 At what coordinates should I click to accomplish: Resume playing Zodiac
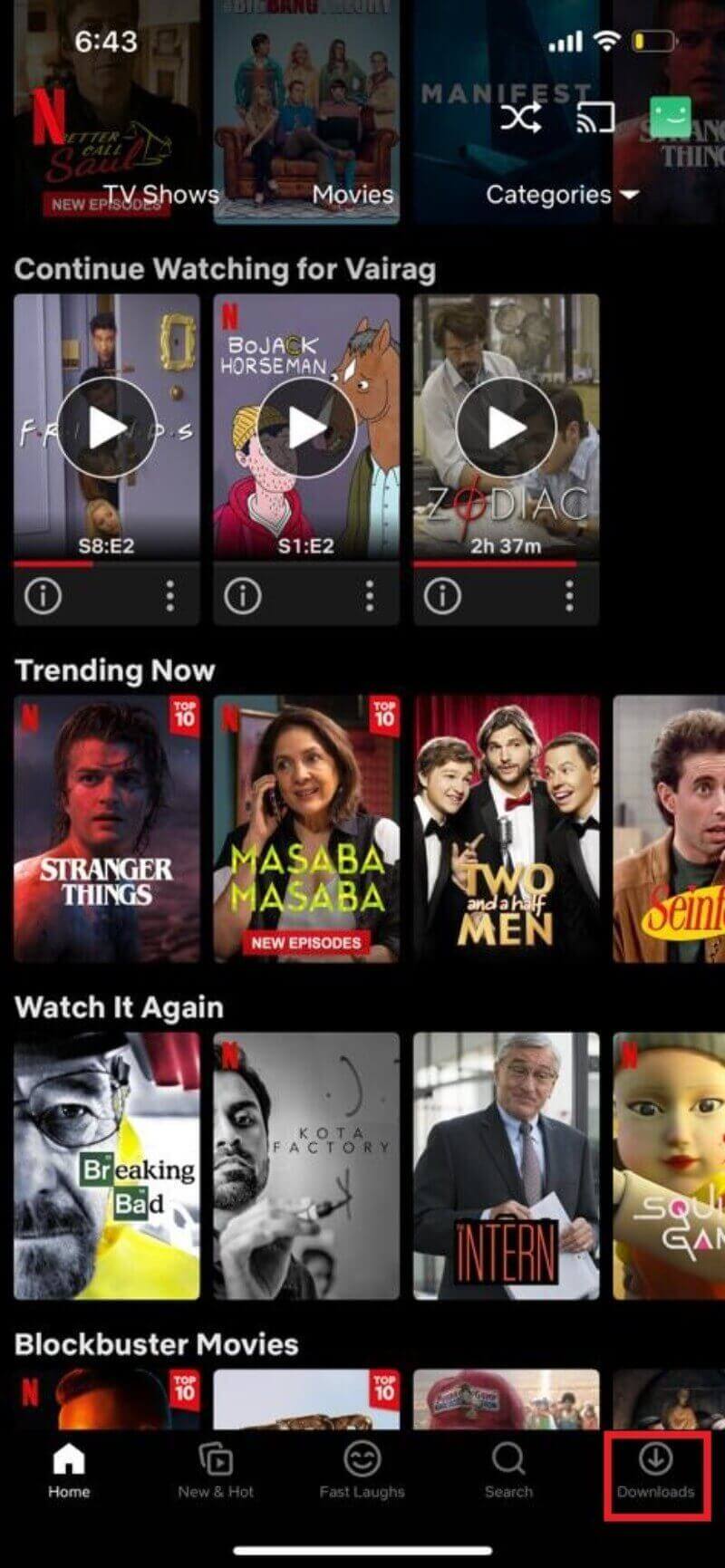coord(506,428)
